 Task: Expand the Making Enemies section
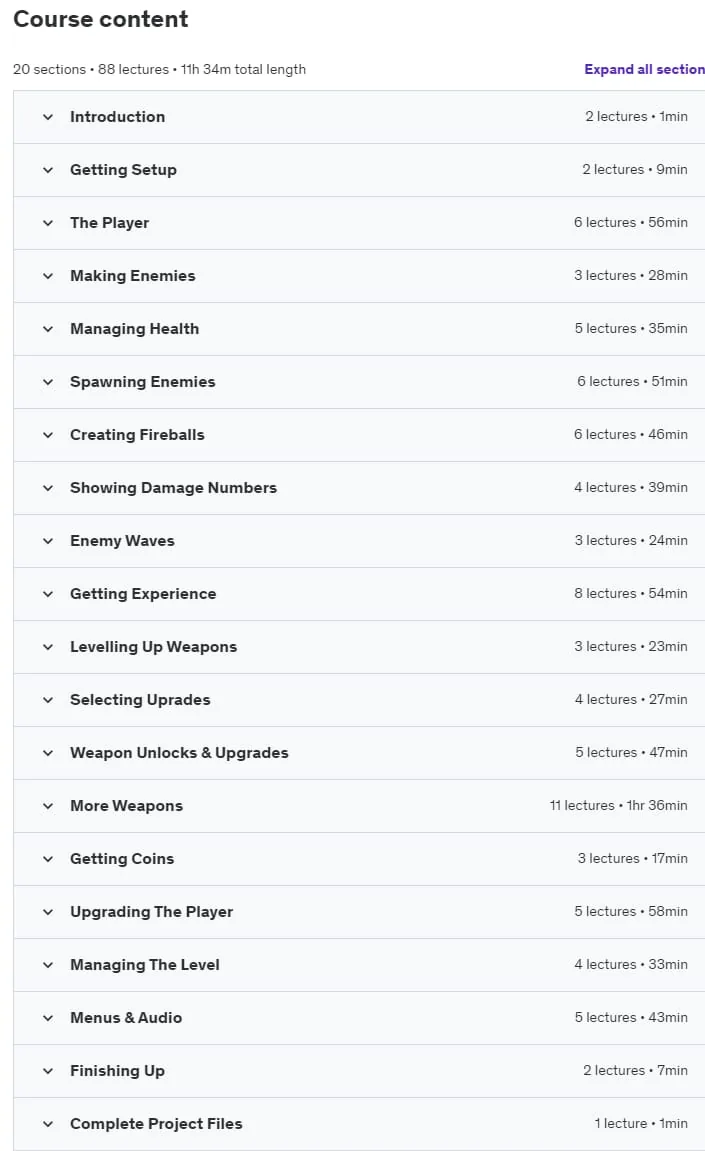click(x=359, y=275)
